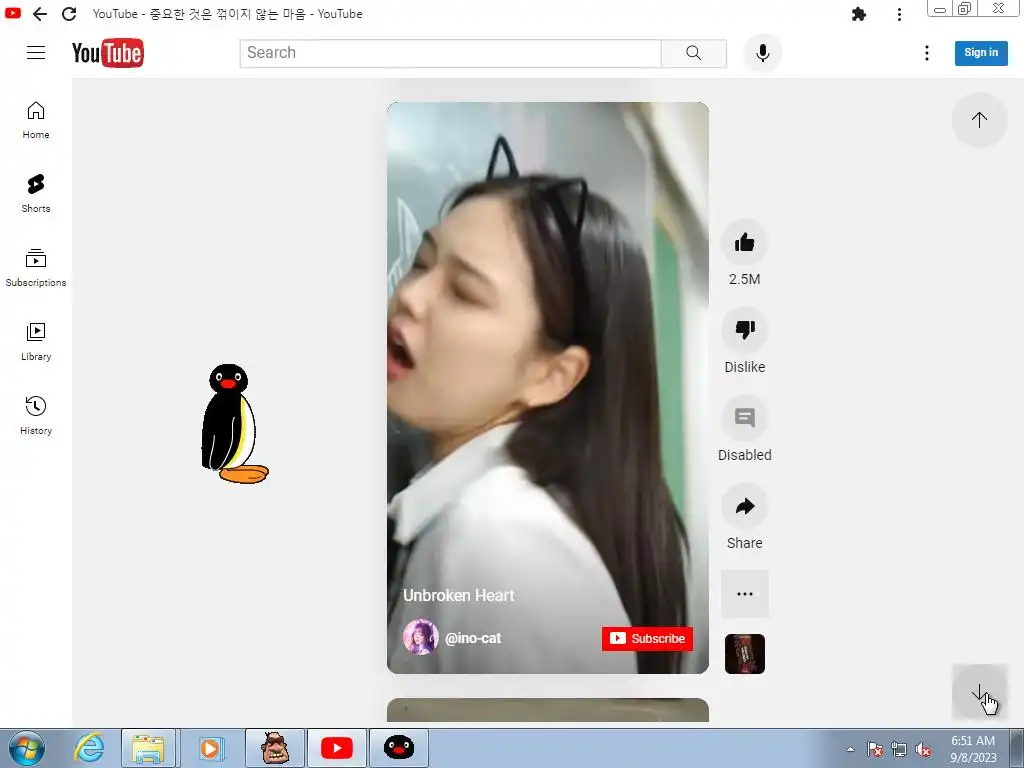
Task: Tap the magnifier search button
Action: pos(694,53)
